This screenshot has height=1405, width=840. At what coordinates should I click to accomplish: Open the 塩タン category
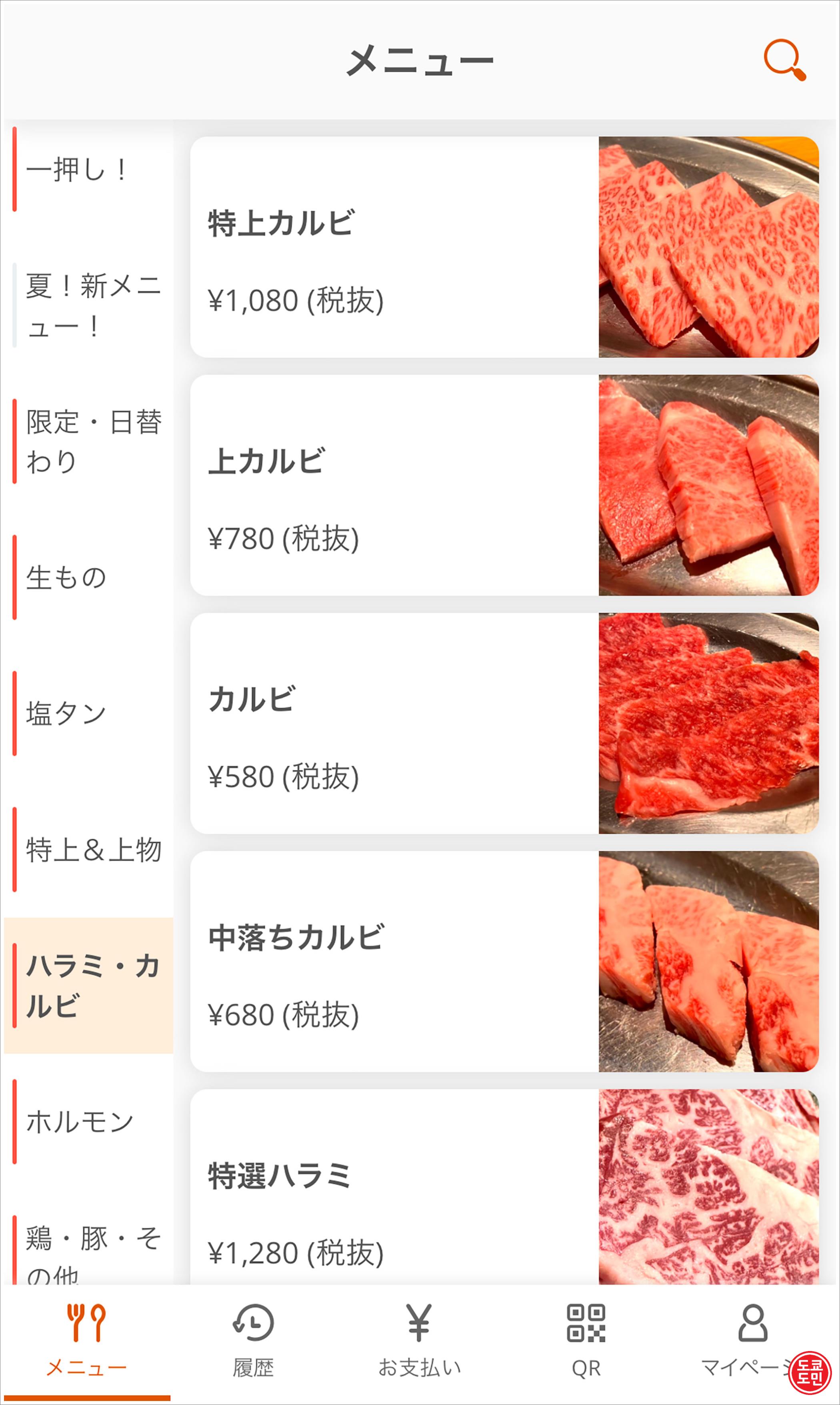[90, 713]
